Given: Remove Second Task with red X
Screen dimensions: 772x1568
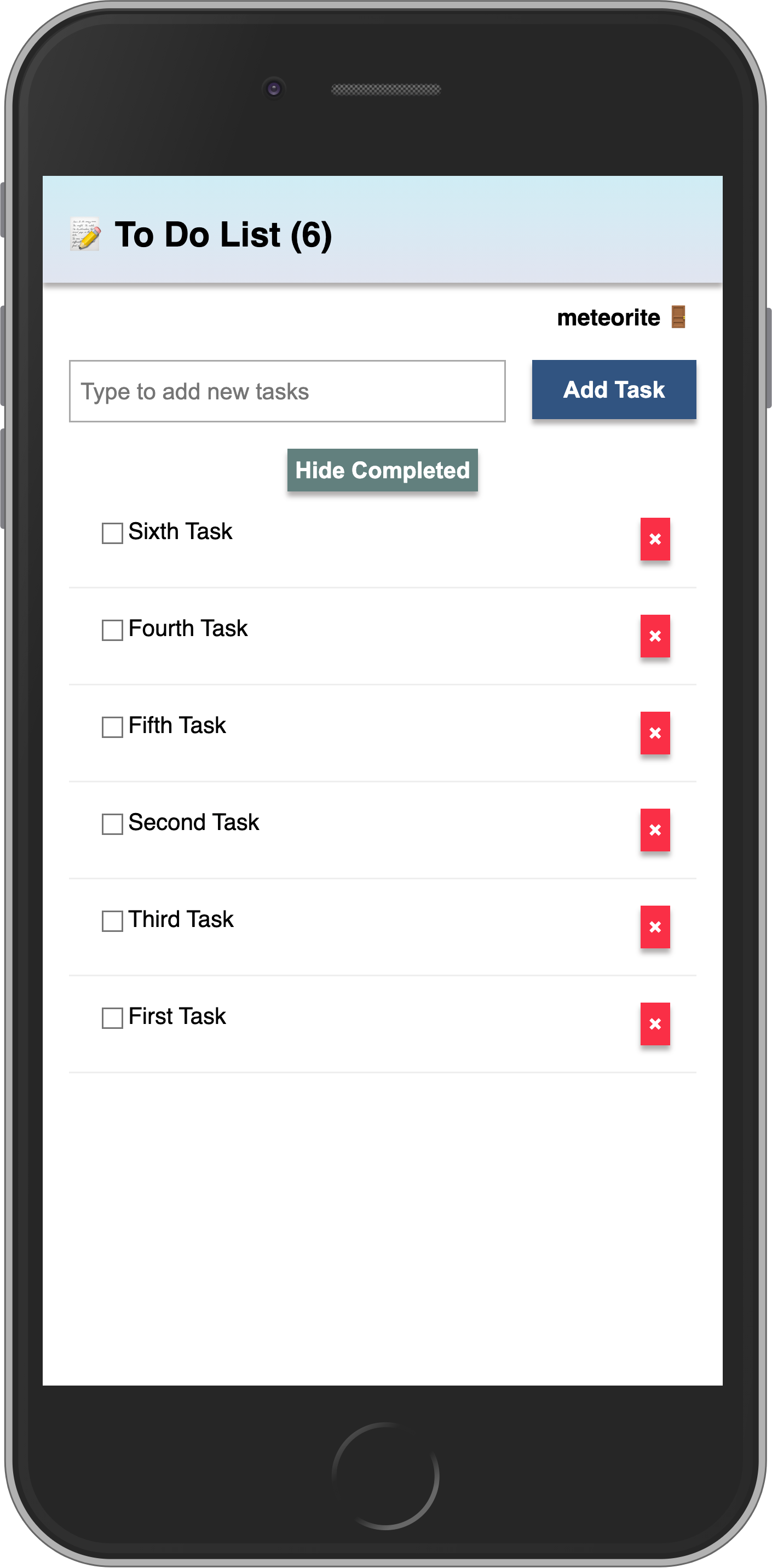Looking at the screenshot, I should tap(655, 829).
